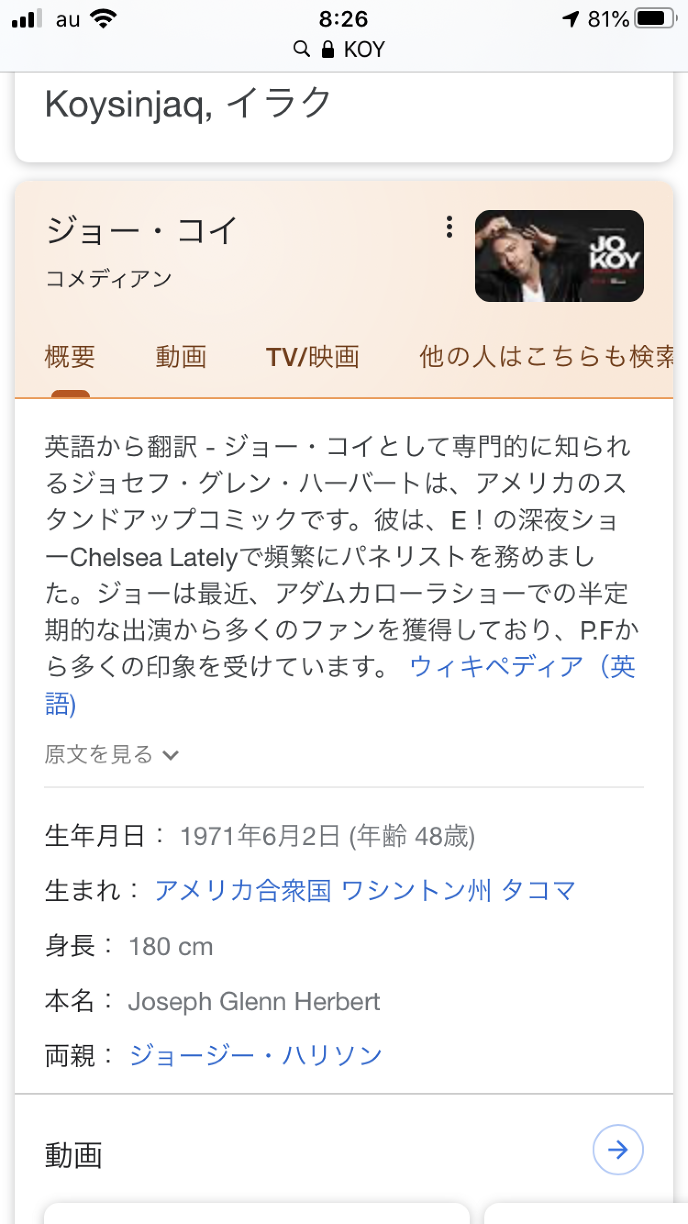The image size is (688, 1224).
Task: Tap the arrow button next to 動画
Action: click(x=618, y=1151)
